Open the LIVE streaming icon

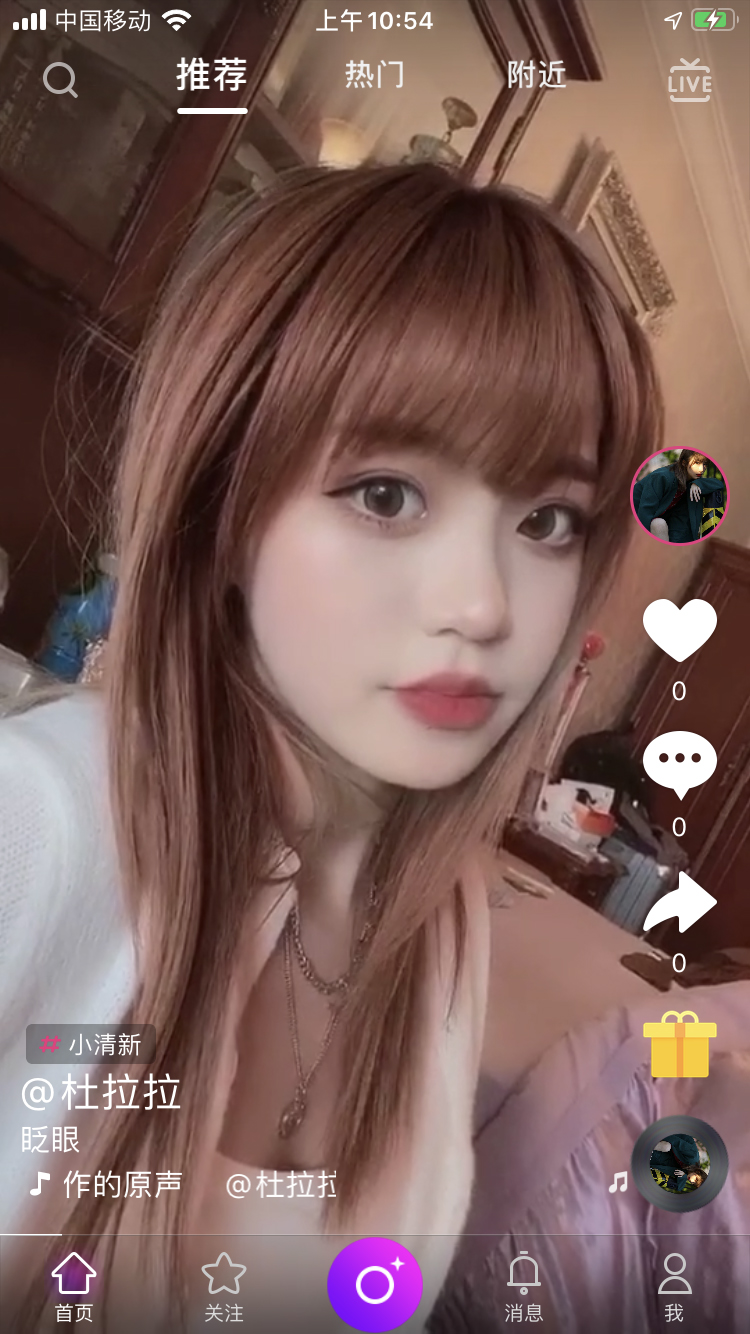click(689, 80)
